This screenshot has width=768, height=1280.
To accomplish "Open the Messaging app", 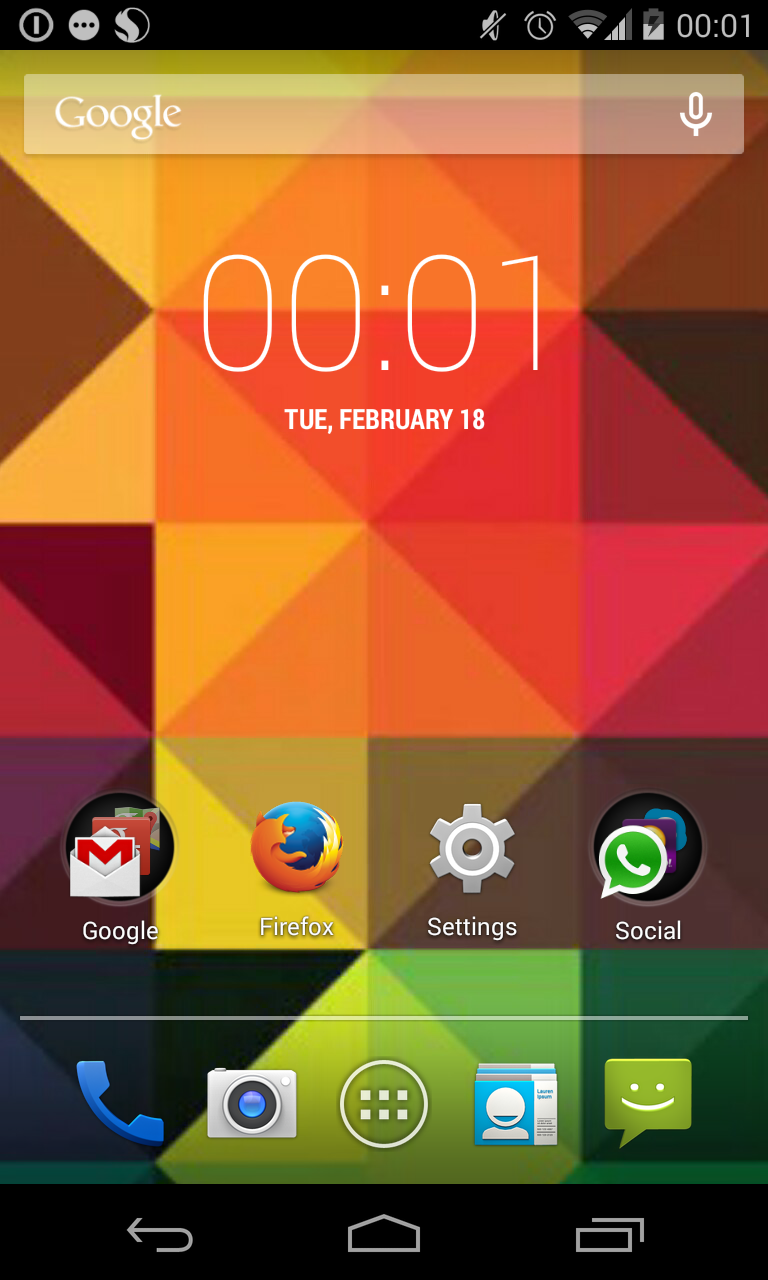I will click(x=648, y=1102).
